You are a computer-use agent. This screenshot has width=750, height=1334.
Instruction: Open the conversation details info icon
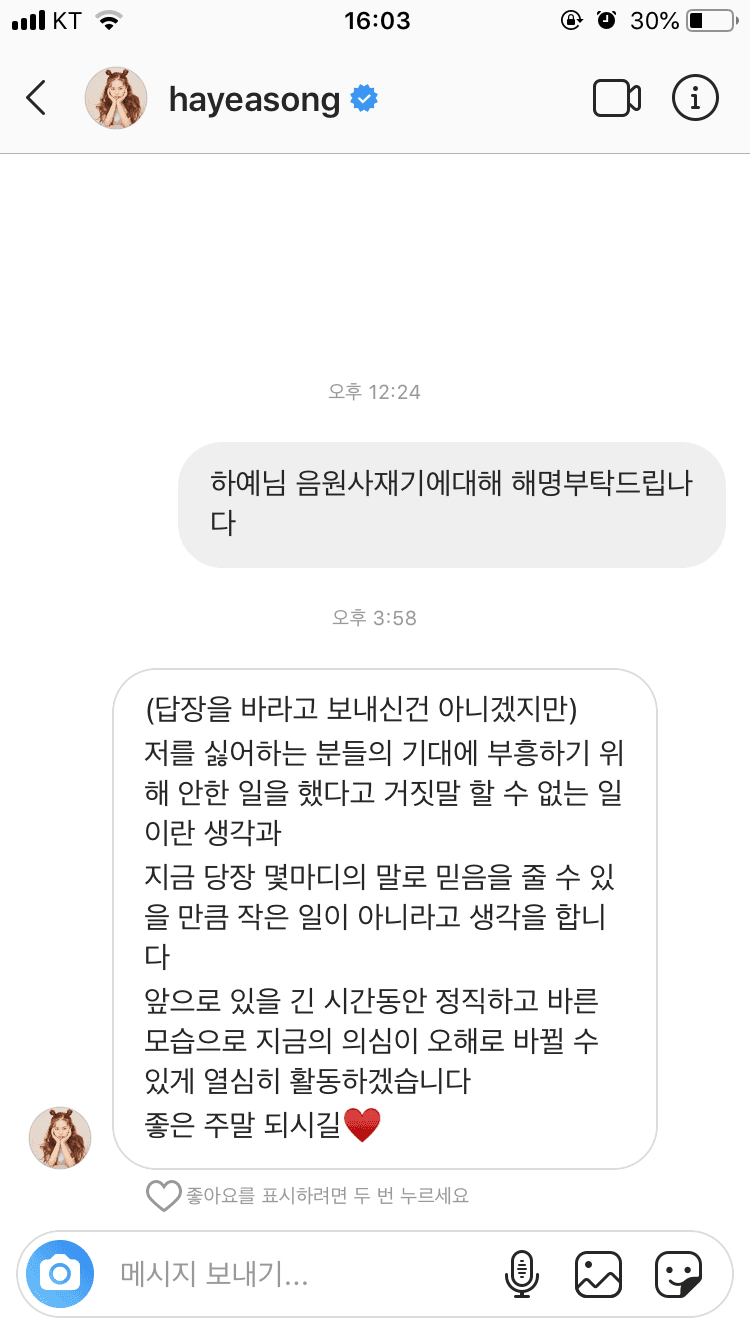[695, 97]
